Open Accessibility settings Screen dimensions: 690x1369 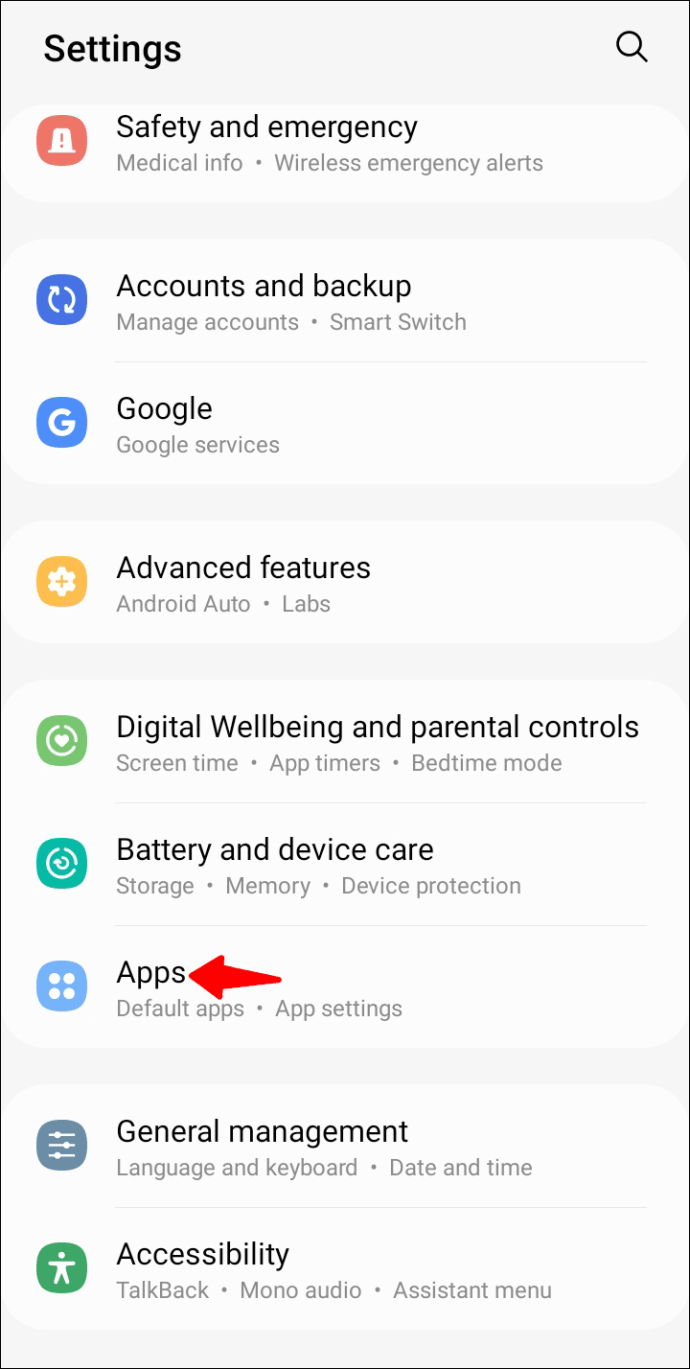click(x=345, y=1270)
